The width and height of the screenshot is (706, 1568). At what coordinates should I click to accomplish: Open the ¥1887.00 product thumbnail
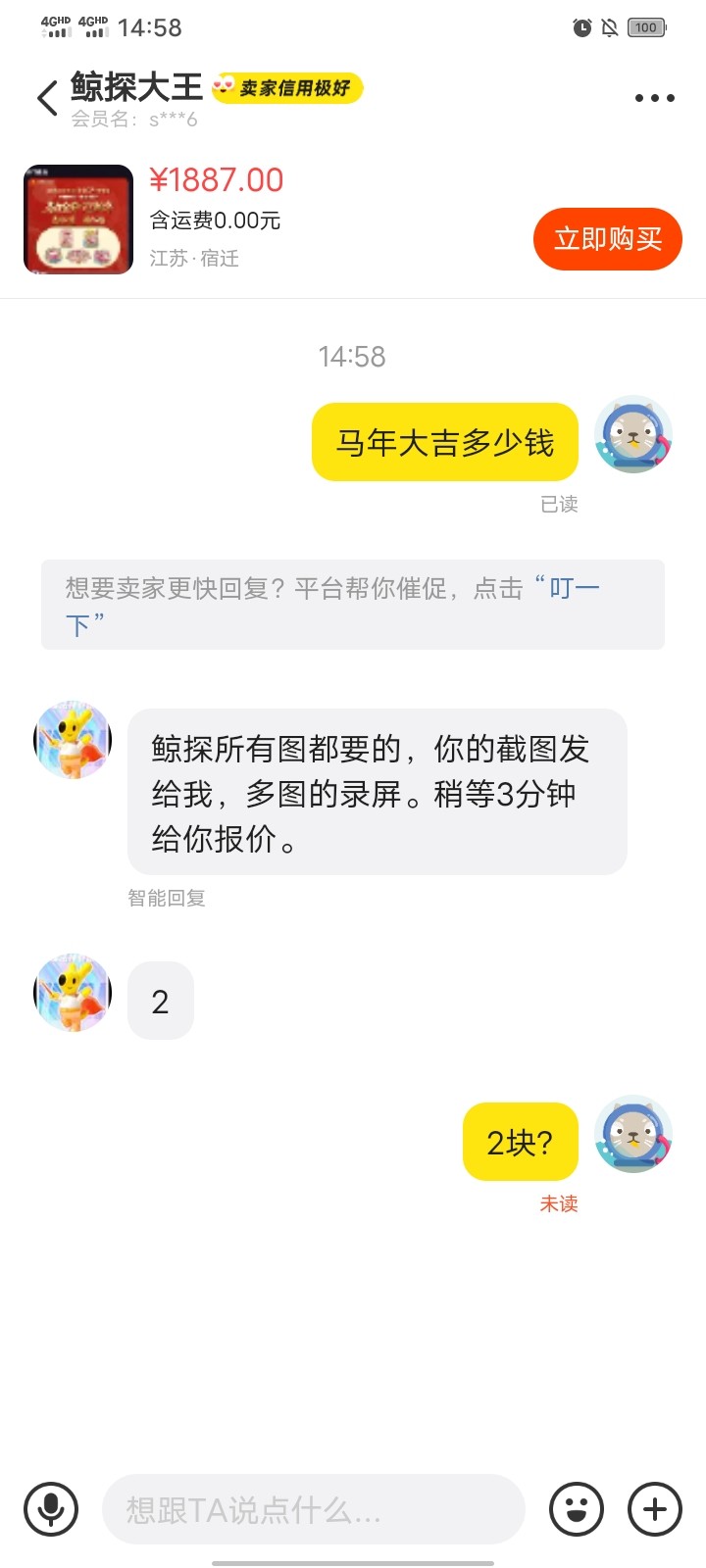78,220
